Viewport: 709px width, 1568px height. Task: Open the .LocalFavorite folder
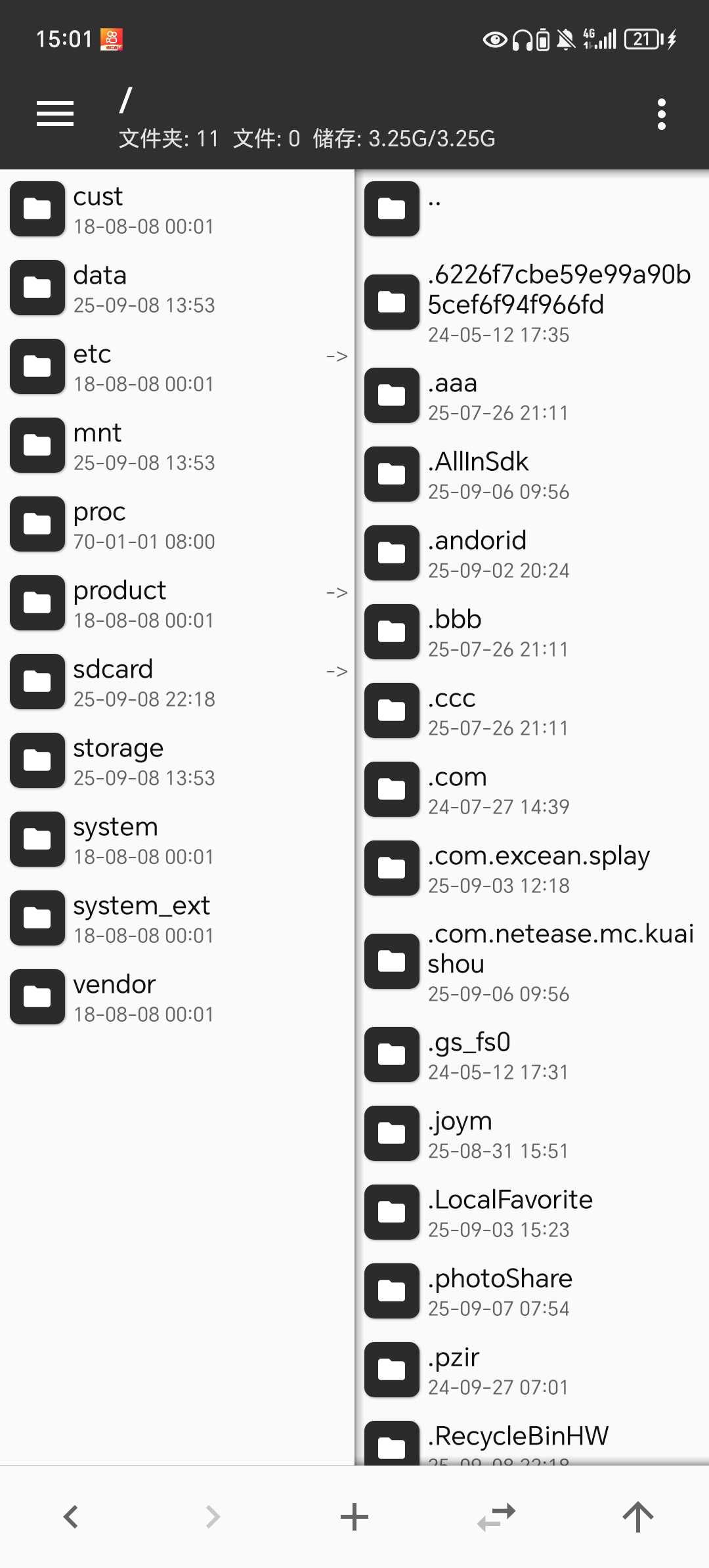click(x=532, y=1212)
